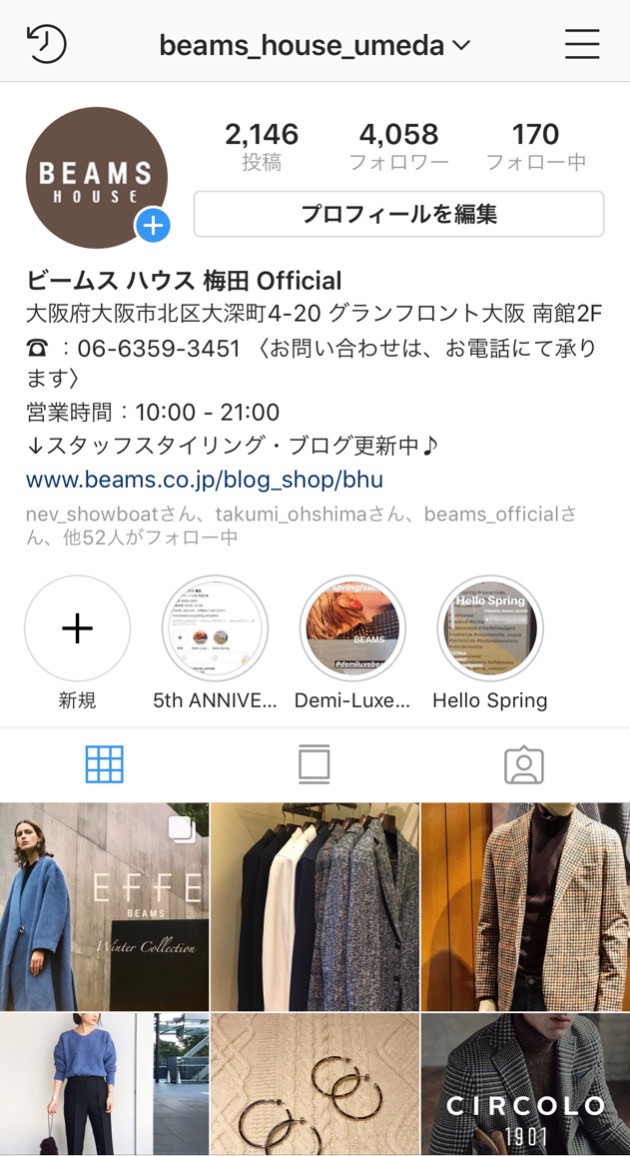The height and width of the screenshot is (1156, 630).
Task: Open the EFFE Winter Collection post
Action: click(x=104, y=906)
